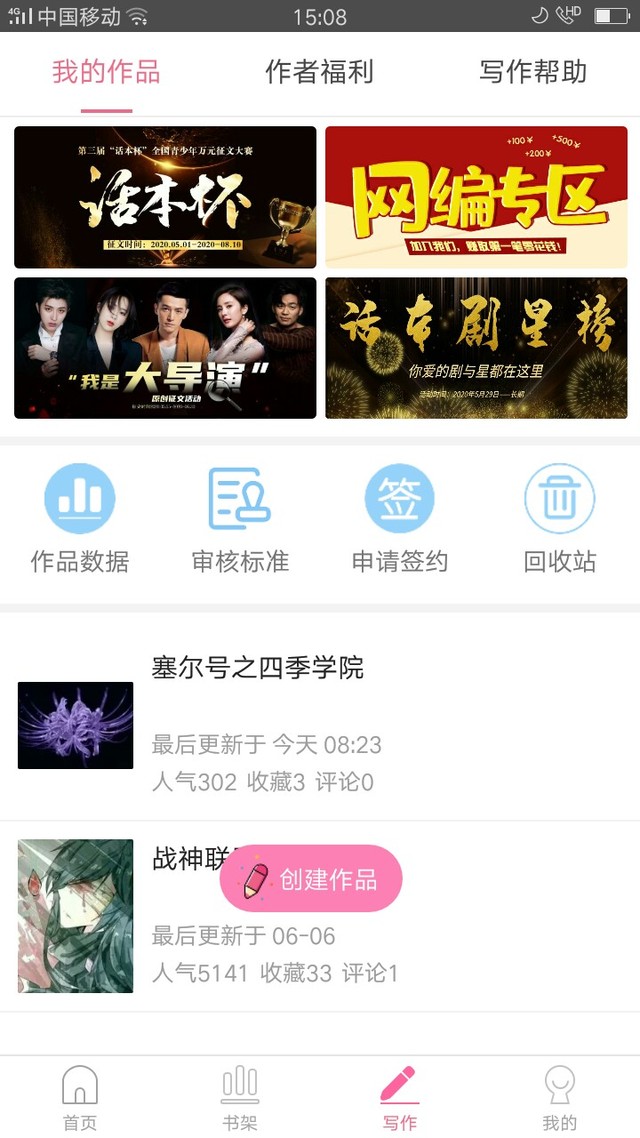Open 作品数据 statistics

click(x=80, y=518)
